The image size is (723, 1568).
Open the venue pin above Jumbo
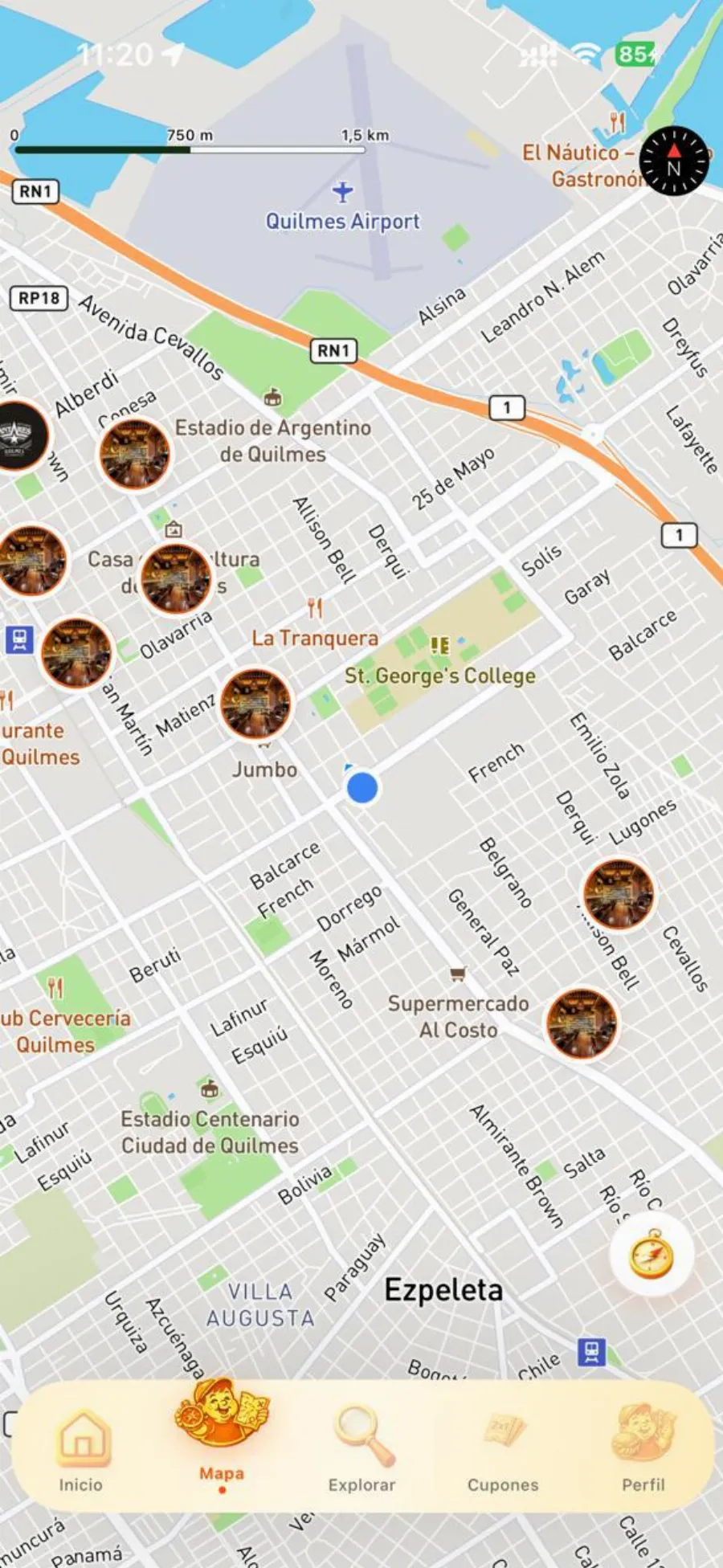(x=256, y=704)
